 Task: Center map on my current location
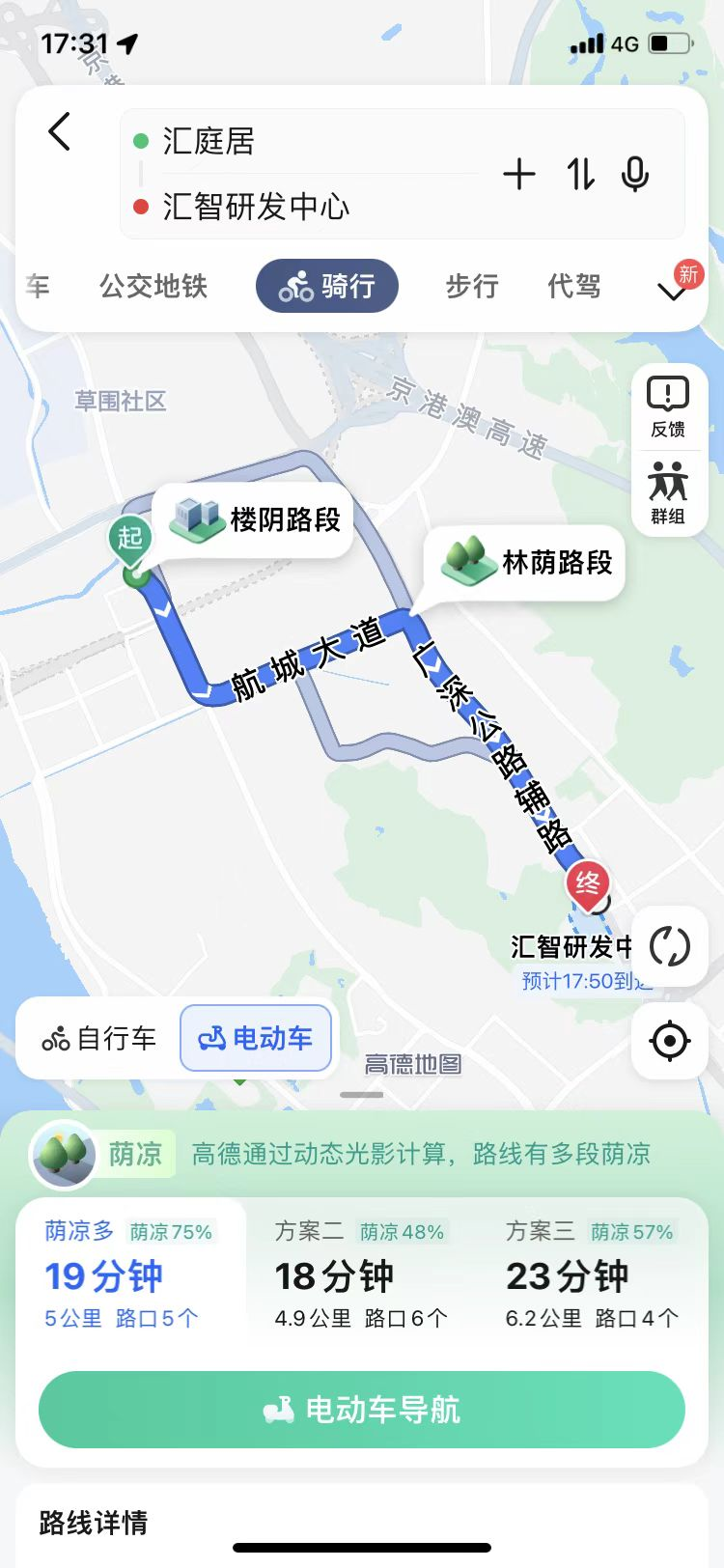(669, 1042)
